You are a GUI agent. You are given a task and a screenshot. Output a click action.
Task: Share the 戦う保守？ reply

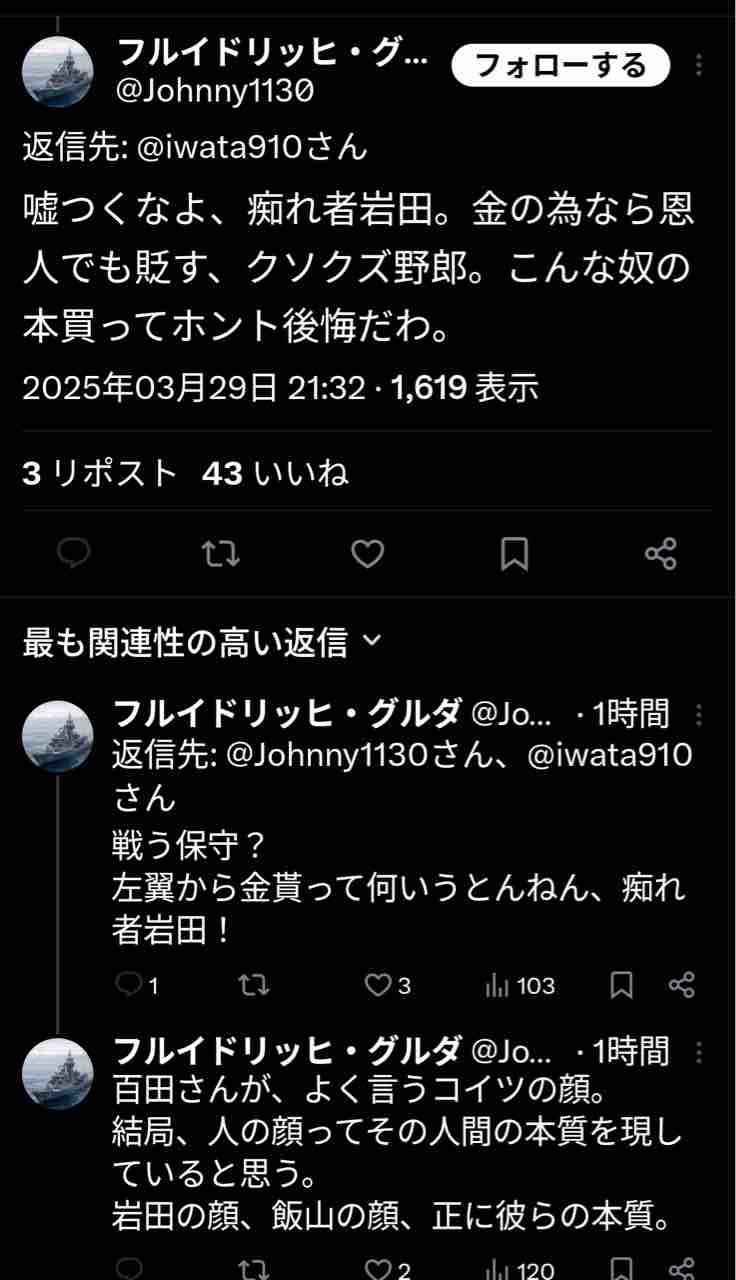(681, 986)
